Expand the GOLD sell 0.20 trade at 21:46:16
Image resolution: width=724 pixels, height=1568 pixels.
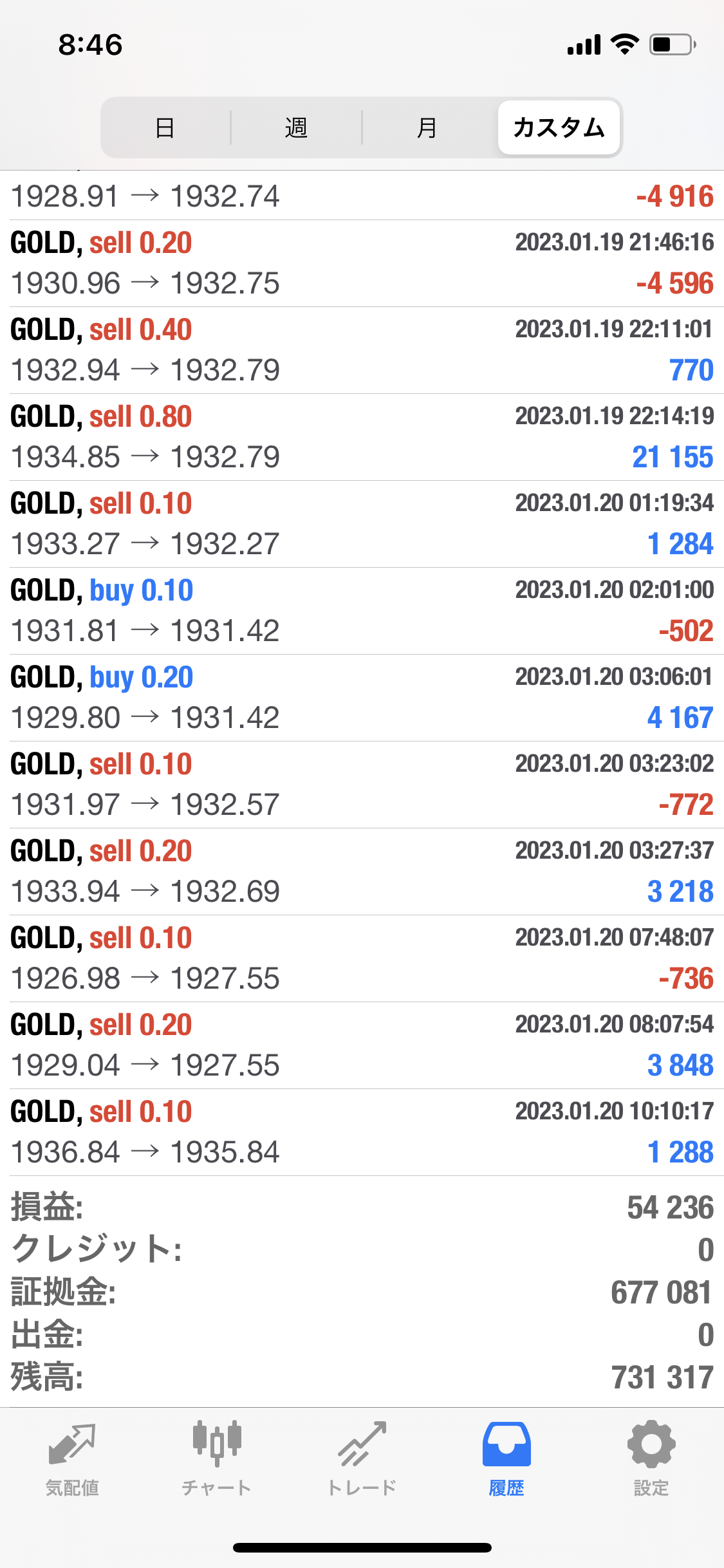tap(362, 263)
